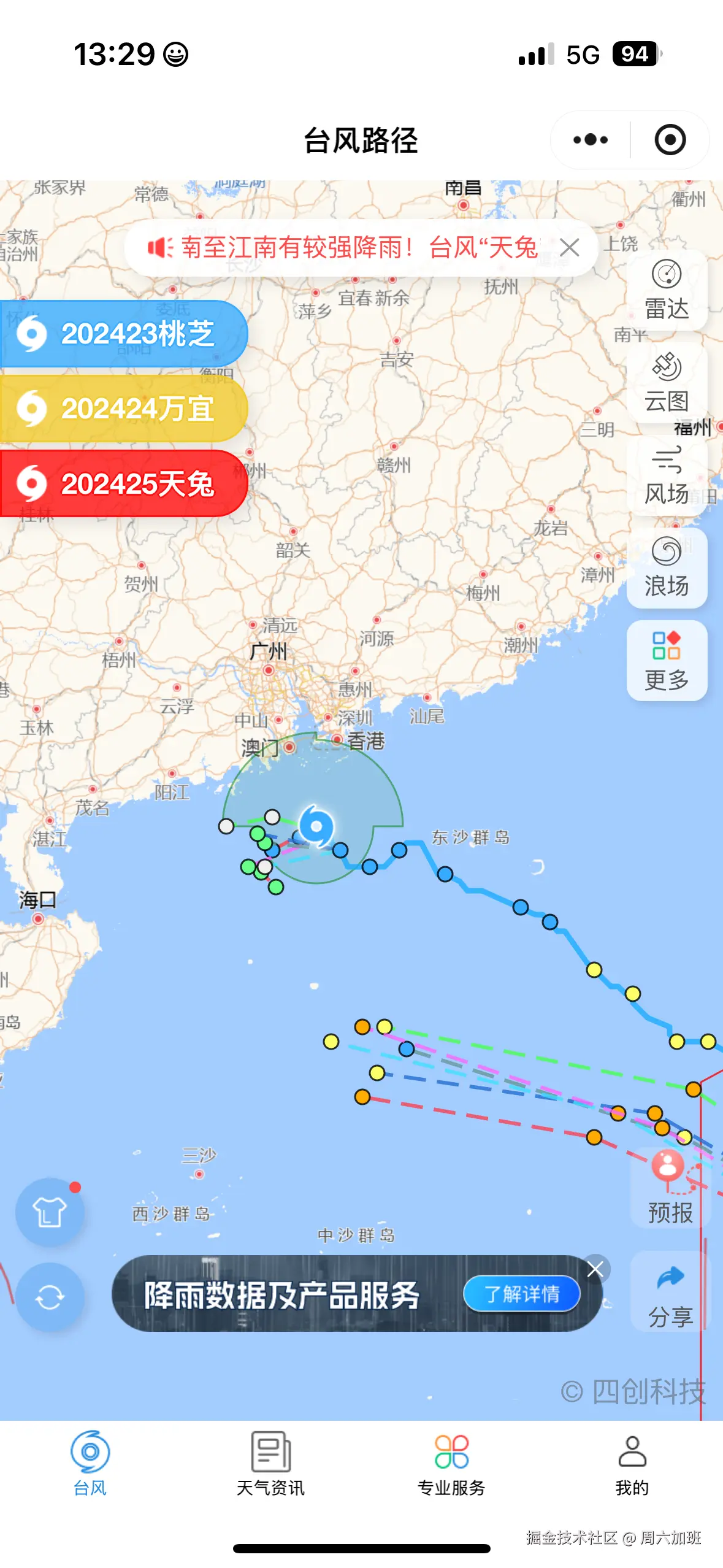Dismiss the rainfall announcement banner
The image size is (723, 1568).
pyautogui.click(x=569, y=248)
